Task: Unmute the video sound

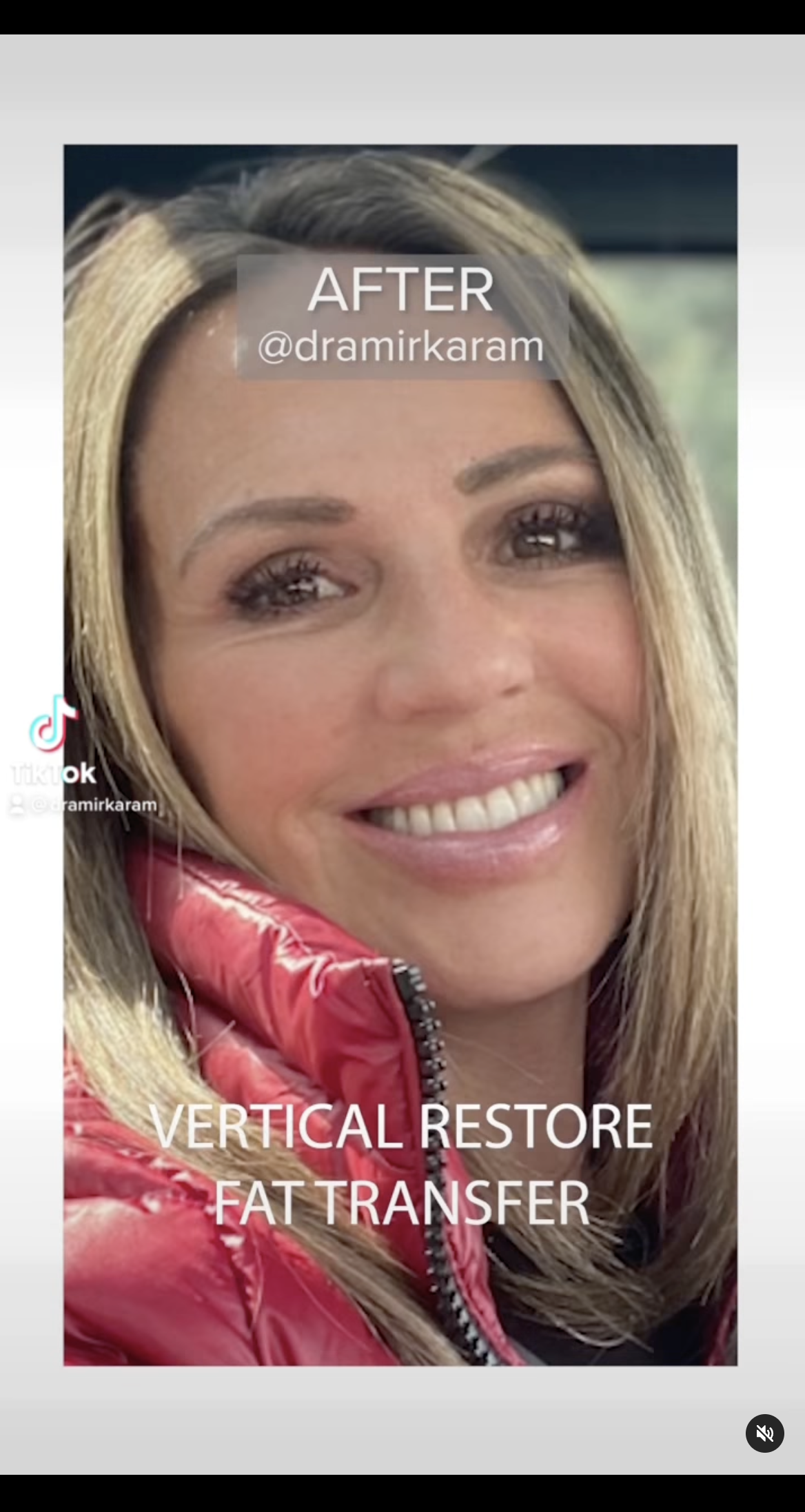Action: click(x=764, y=1433)
